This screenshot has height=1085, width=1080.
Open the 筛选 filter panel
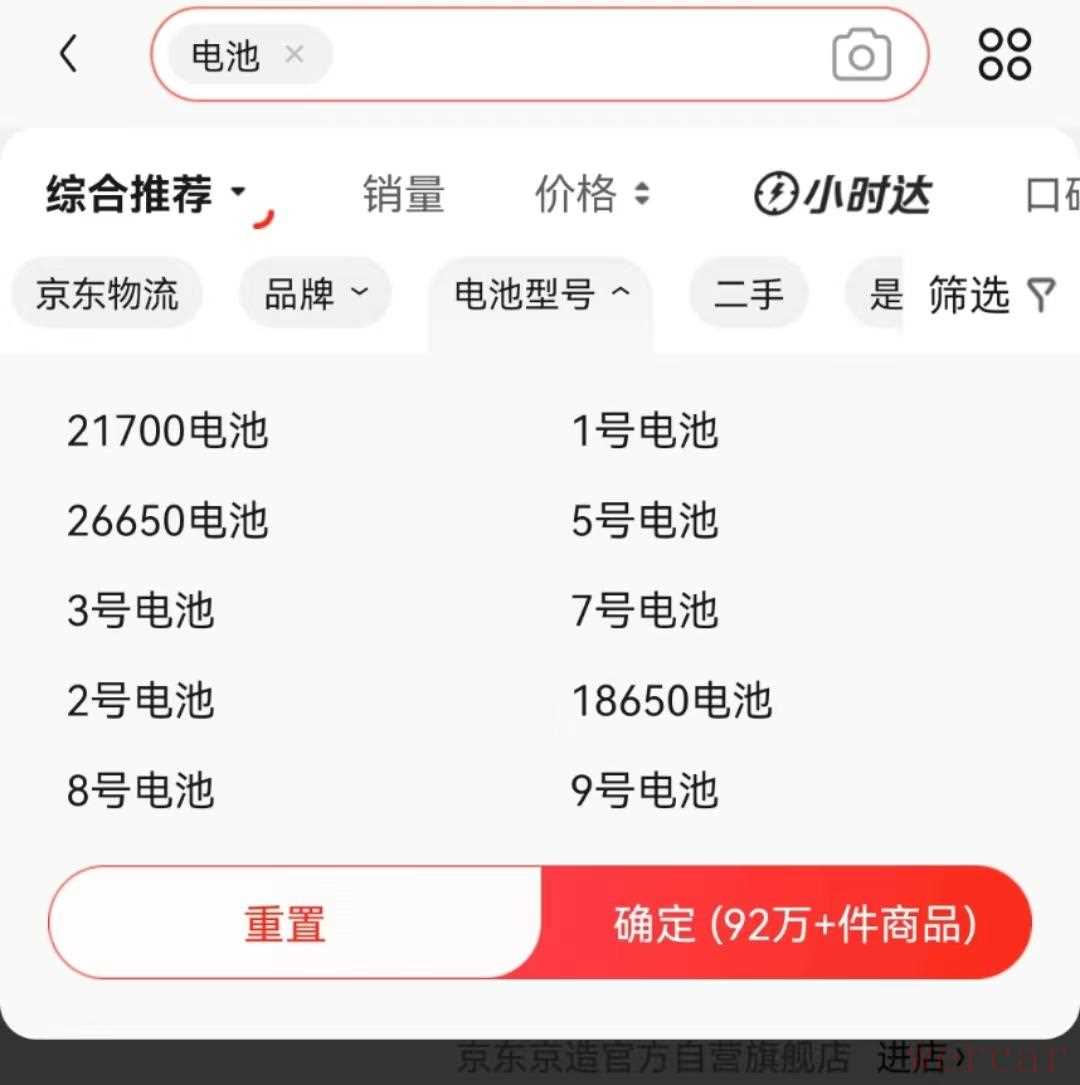pos(991,294)
